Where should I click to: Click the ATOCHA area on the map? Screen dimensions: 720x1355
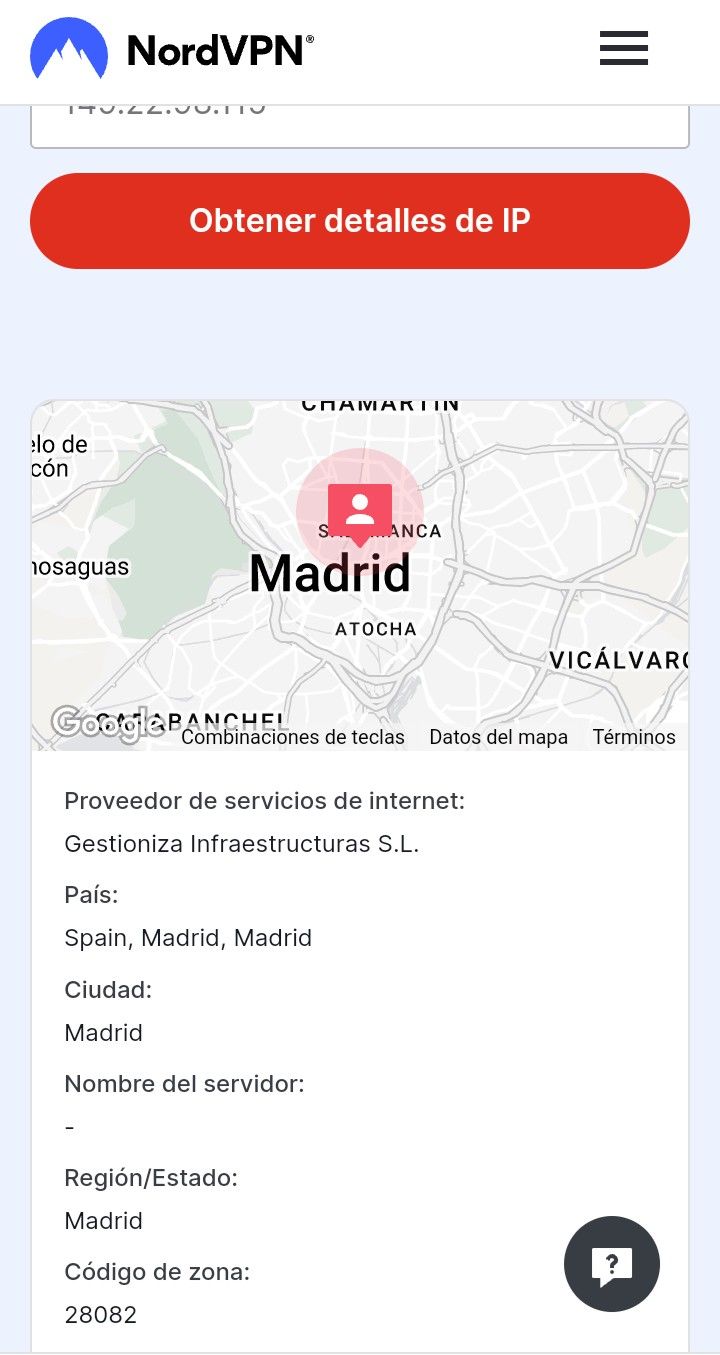click(x=378, y=628)
